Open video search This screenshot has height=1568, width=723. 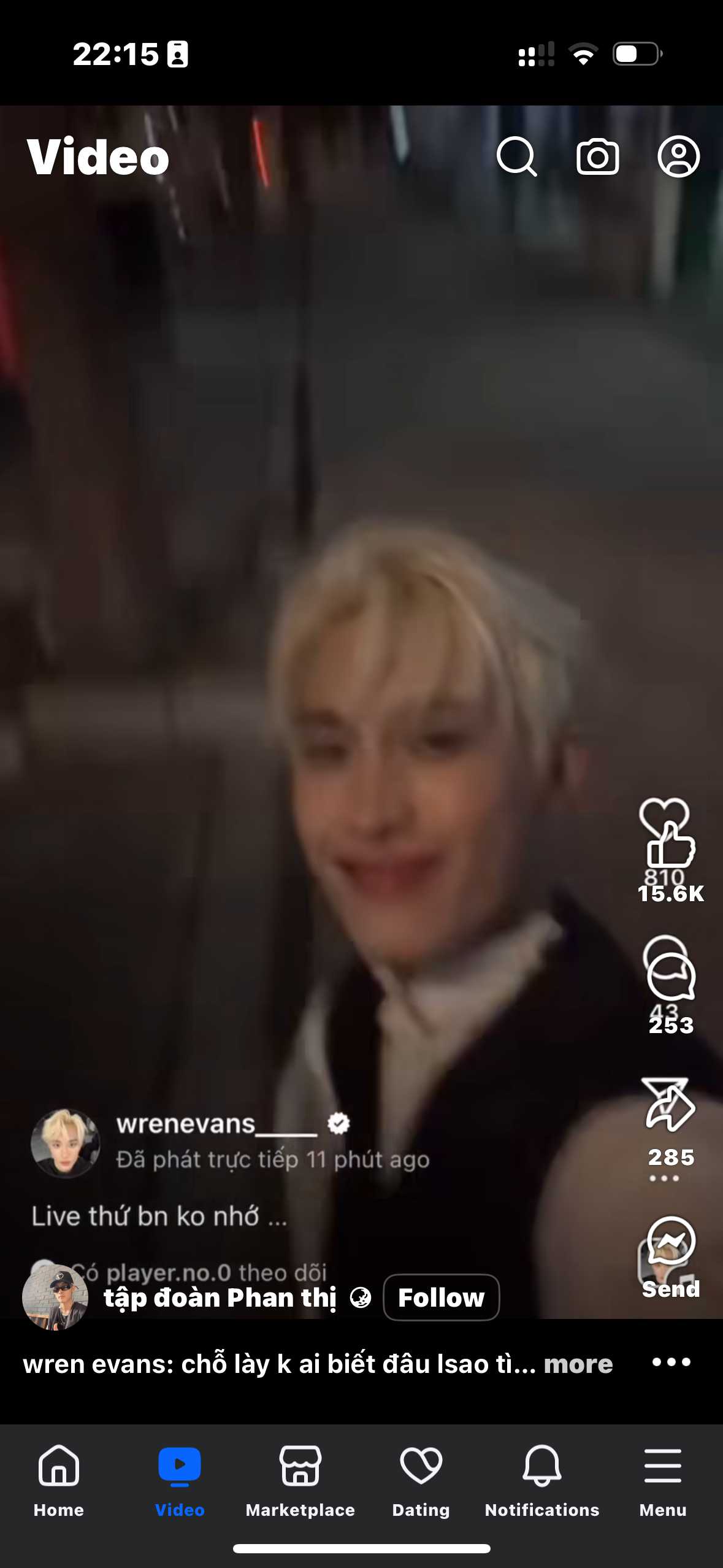point(516,157)
